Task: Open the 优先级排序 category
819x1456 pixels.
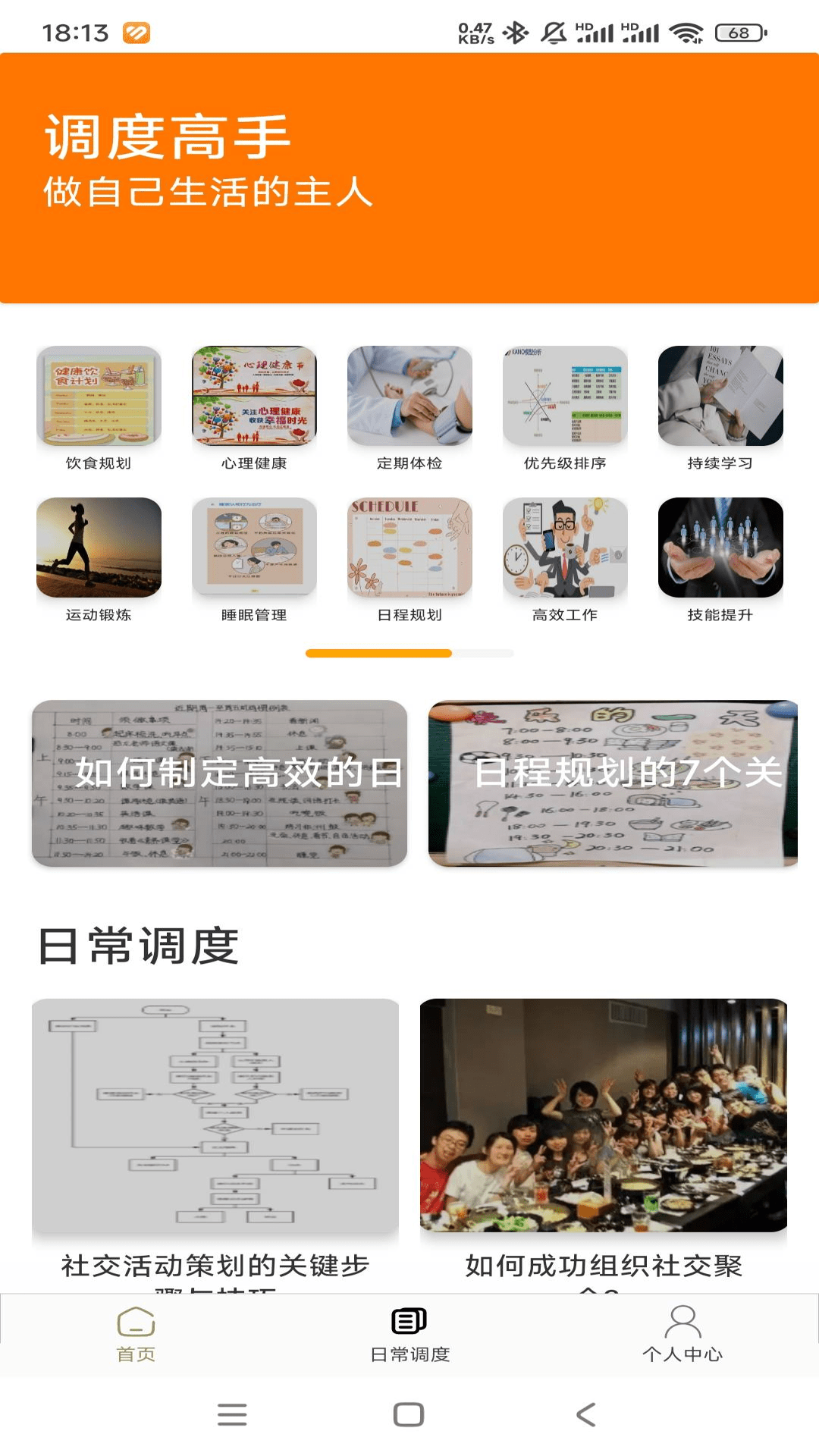Action: coord(565,408)
